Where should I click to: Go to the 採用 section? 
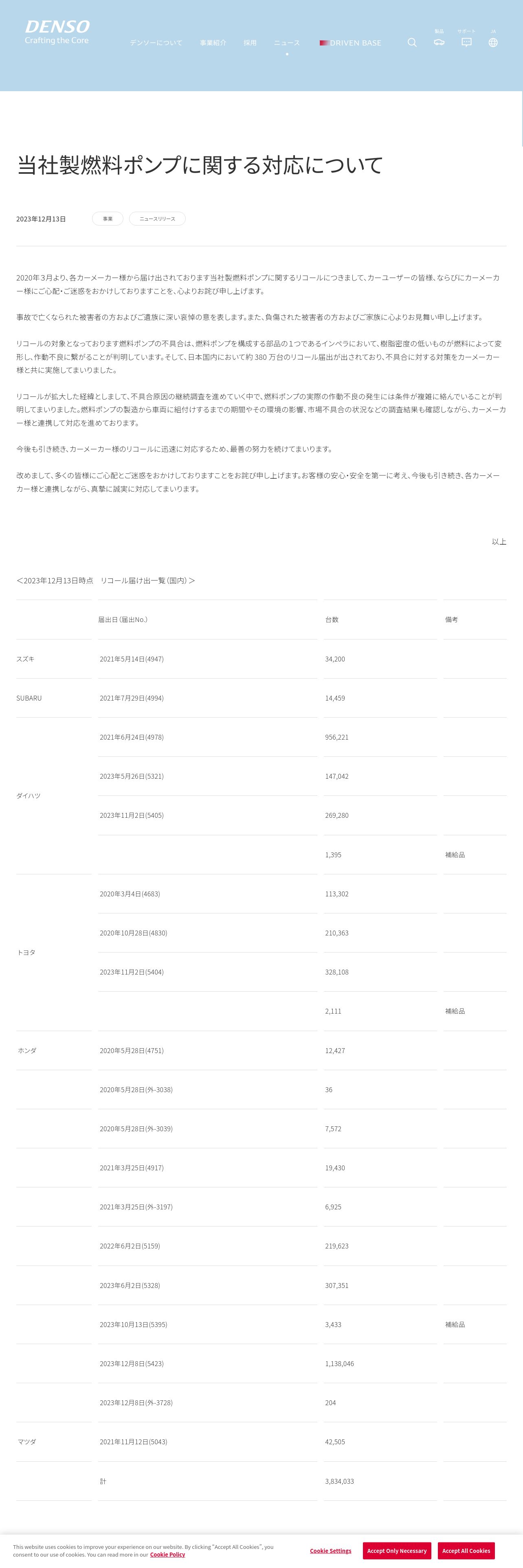[250, 43]
